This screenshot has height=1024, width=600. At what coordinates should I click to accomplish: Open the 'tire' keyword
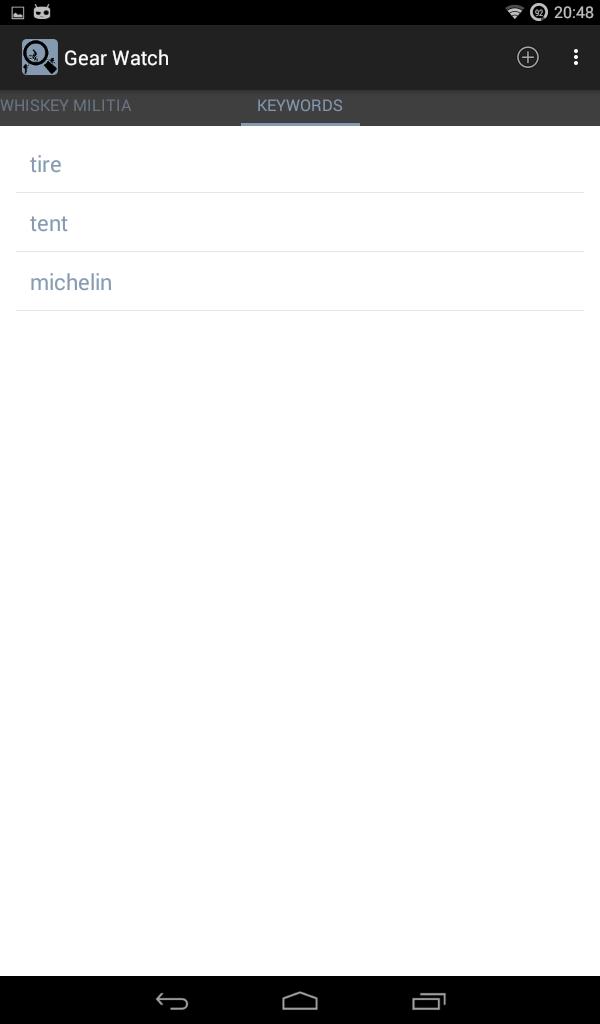pyautogui.click(x=300, y=164)
